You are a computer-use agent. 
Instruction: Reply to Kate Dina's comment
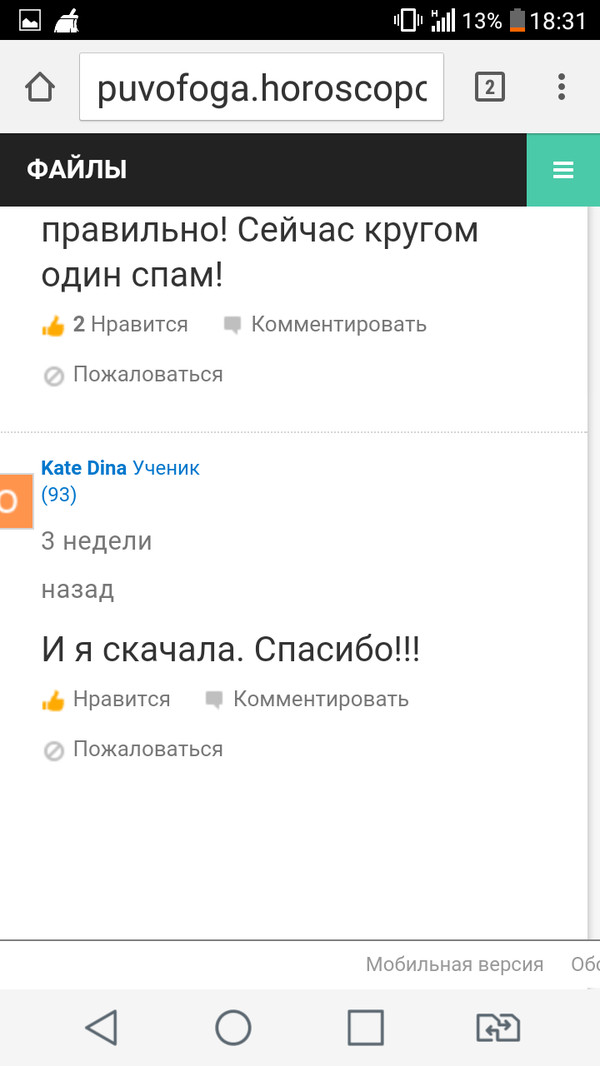point(308,699)
